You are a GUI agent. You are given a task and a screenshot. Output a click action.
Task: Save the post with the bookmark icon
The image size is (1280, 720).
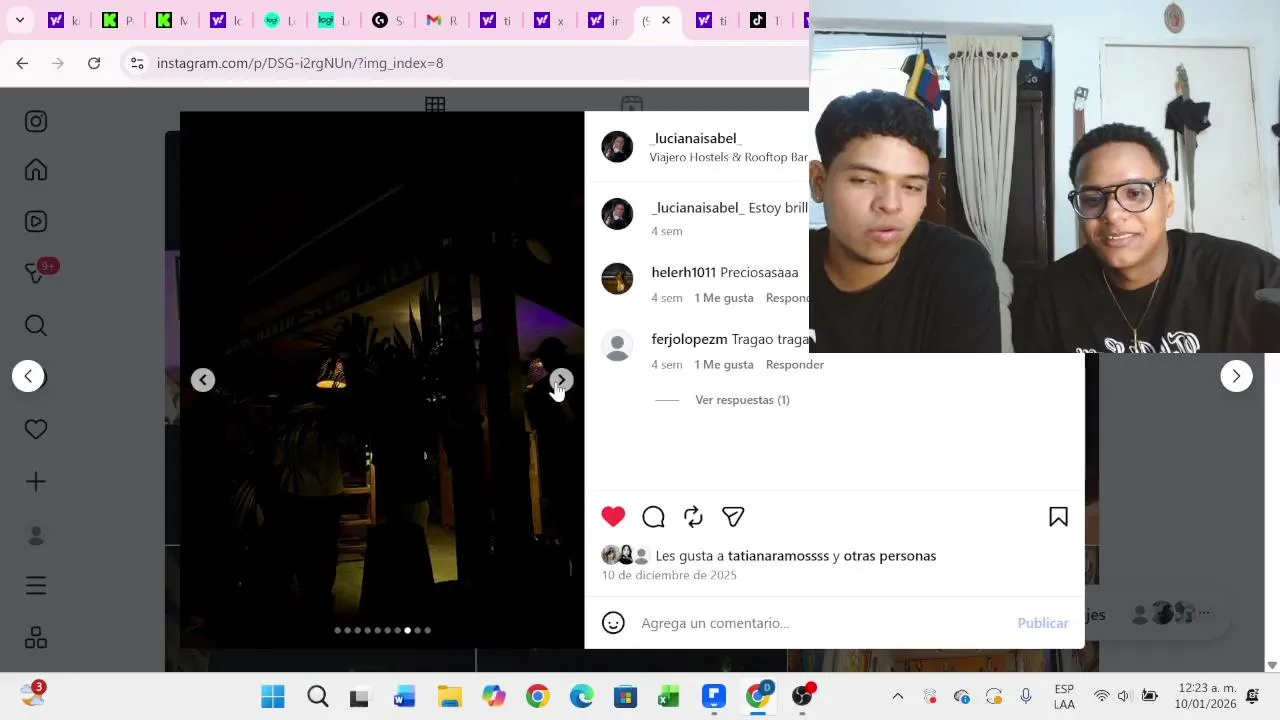click(x=1058, y=517)
